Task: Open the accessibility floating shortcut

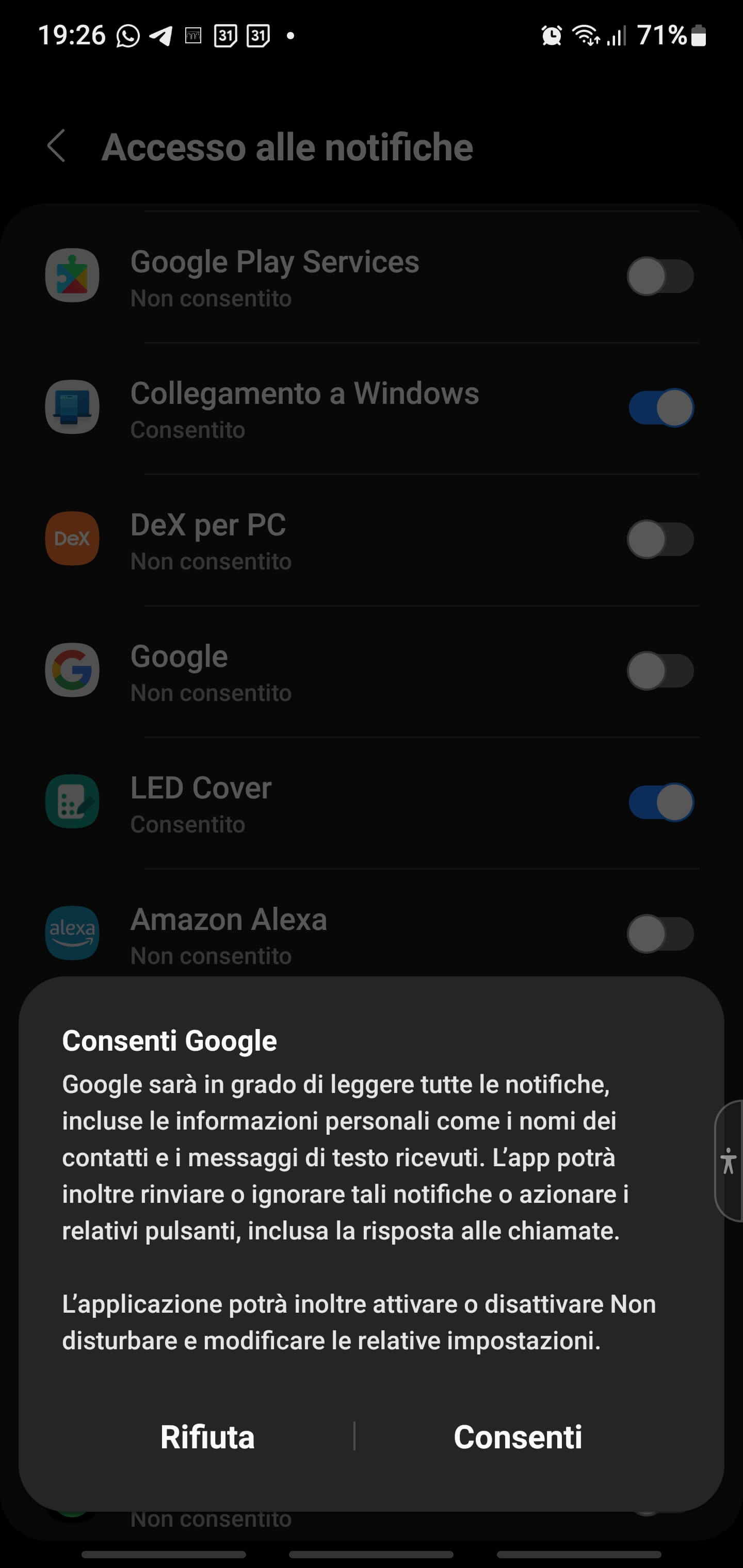Action: 729,1160
